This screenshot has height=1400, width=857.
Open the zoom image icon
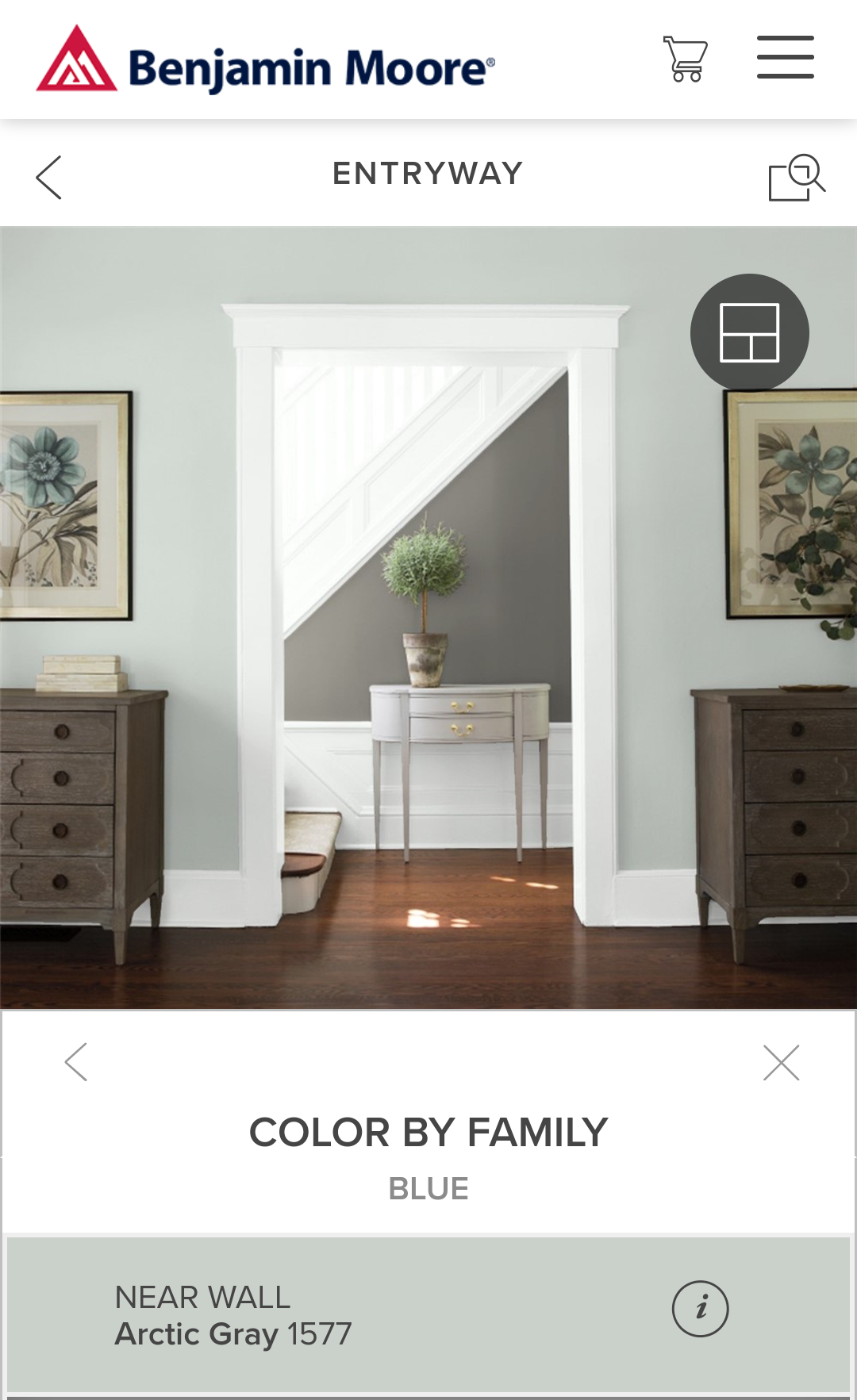797,178
